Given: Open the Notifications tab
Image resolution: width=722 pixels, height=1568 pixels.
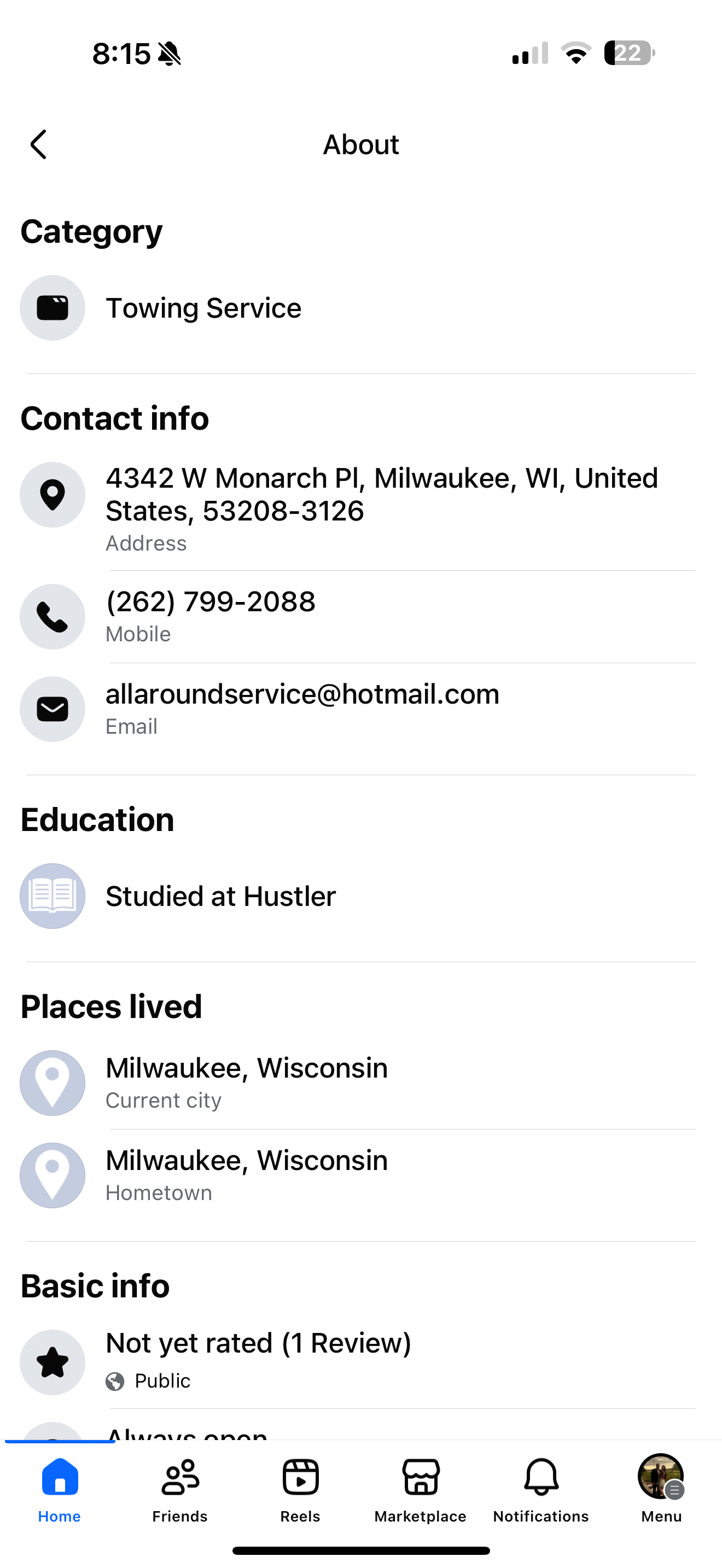Looking at the screenshot, I should 540,1488.
